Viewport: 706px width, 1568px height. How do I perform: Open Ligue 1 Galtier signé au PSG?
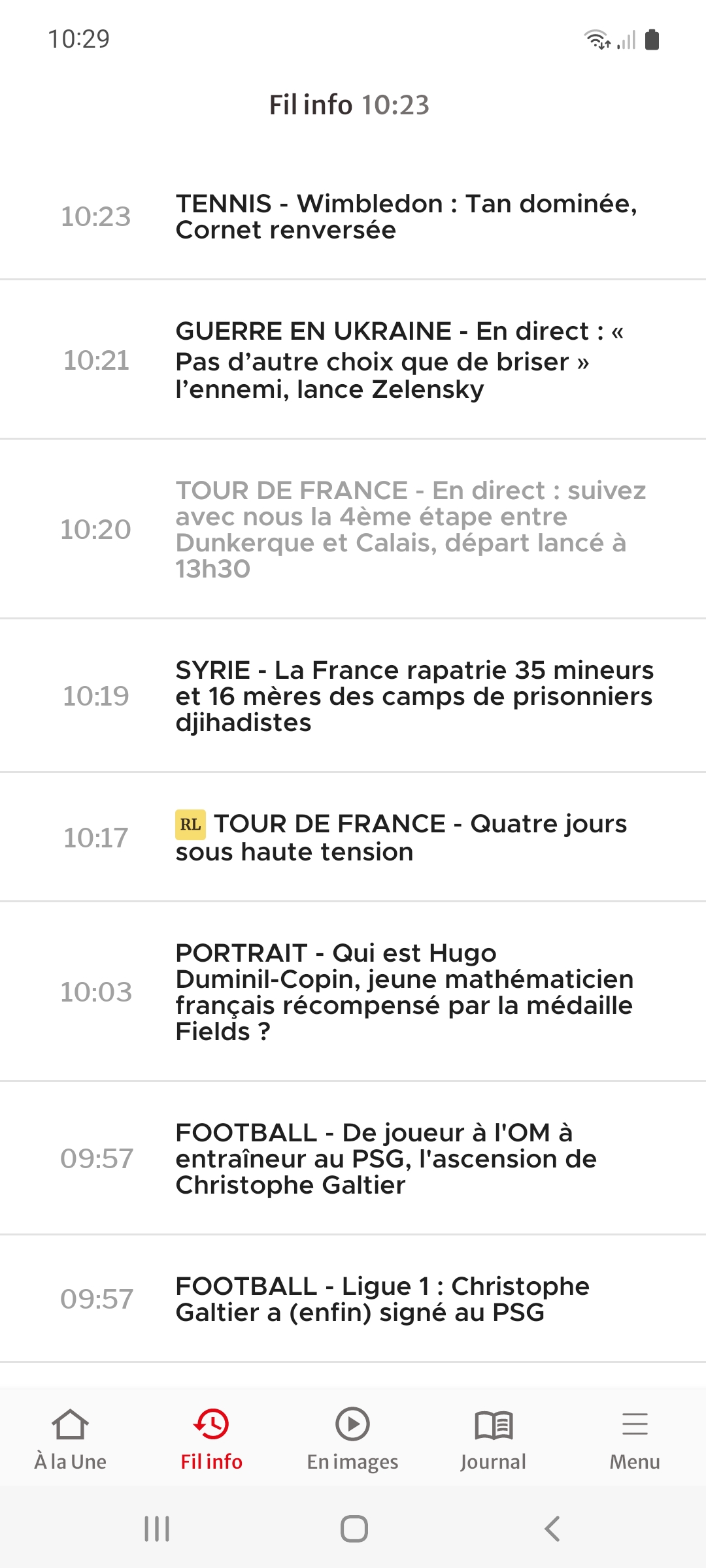(x=353, y=1299)
